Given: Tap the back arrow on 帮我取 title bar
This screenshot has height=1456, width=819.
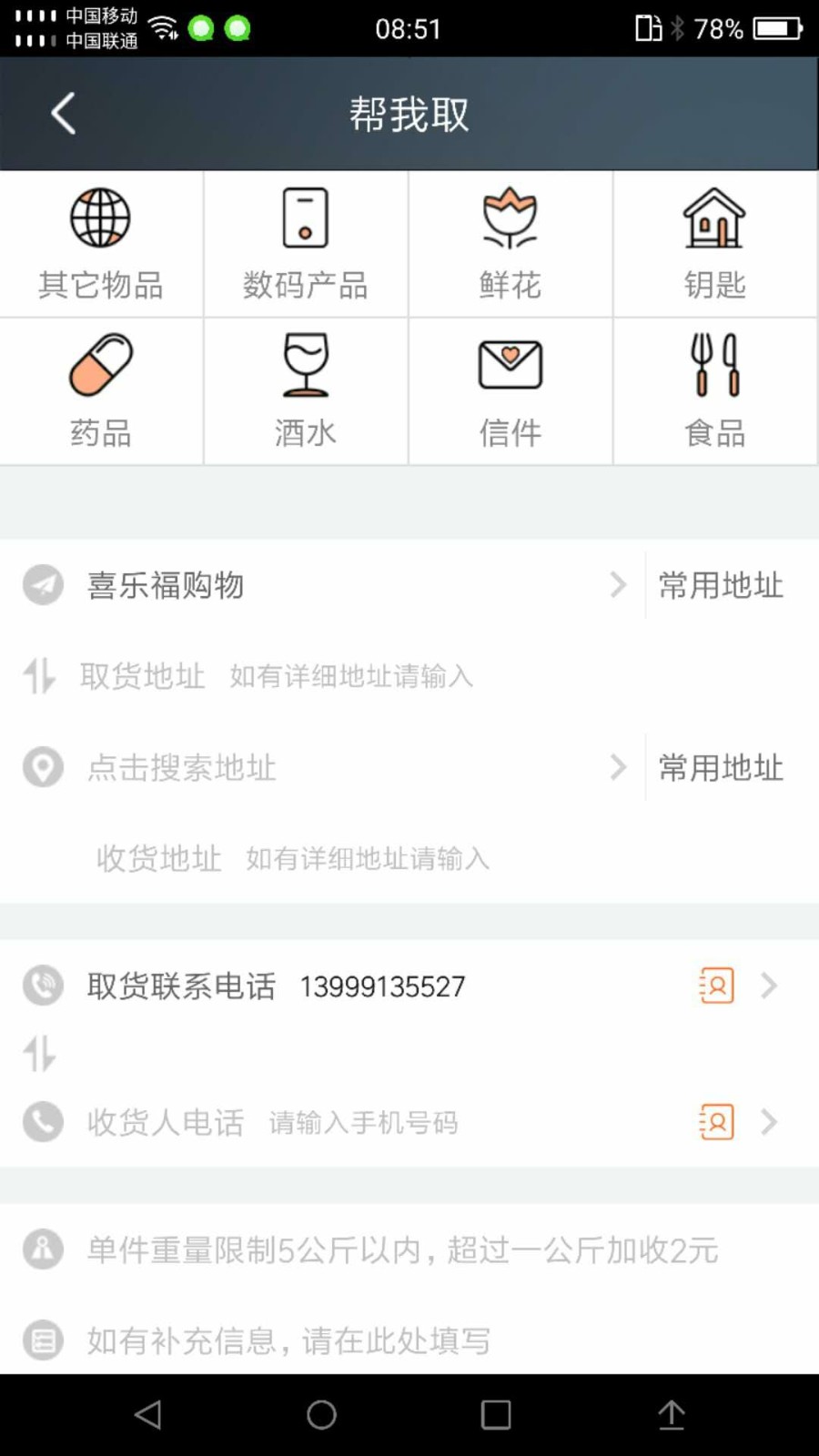Looking at the screenshot, I should point(61,113).
